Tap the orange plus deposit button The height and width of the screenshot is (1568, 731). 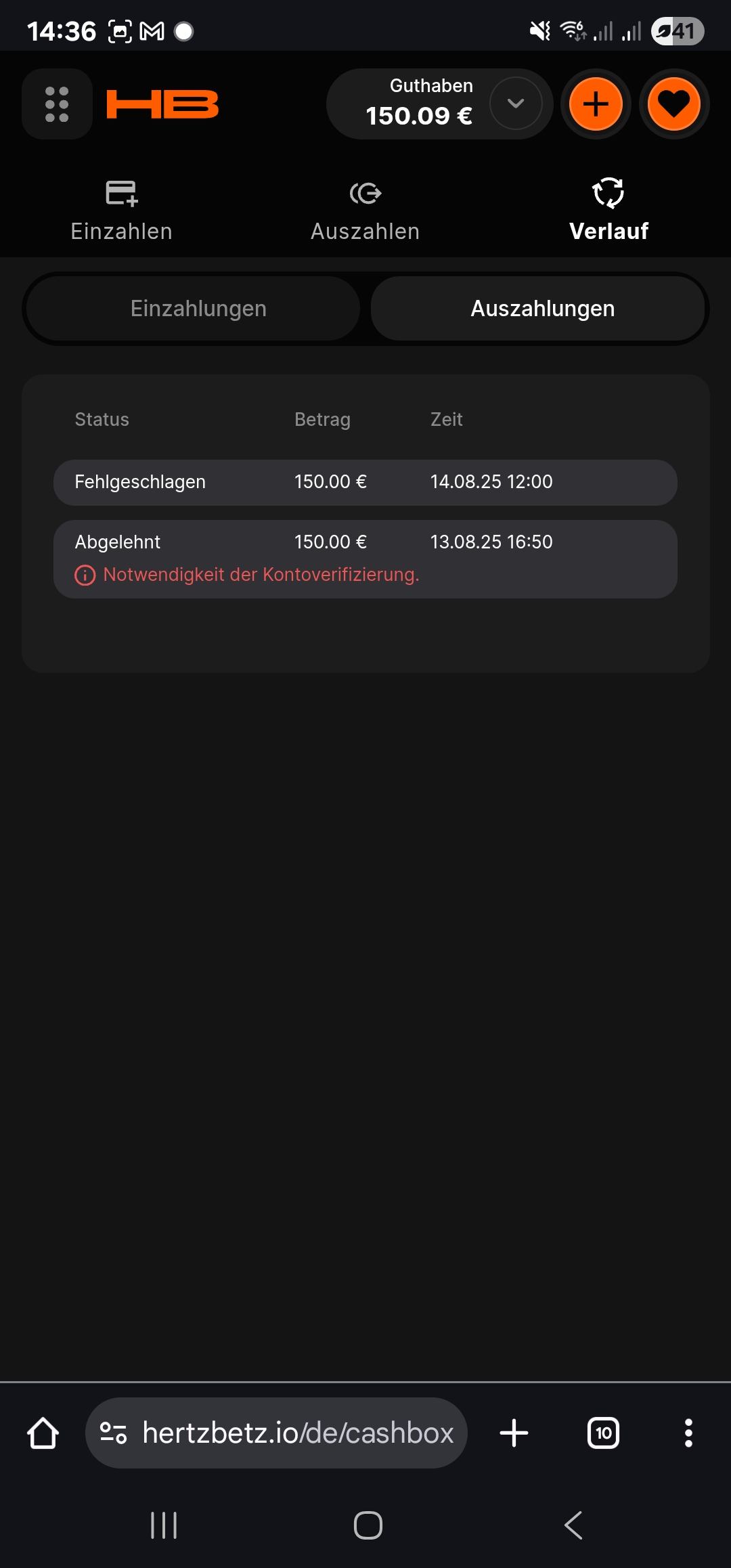coord(596,104)
